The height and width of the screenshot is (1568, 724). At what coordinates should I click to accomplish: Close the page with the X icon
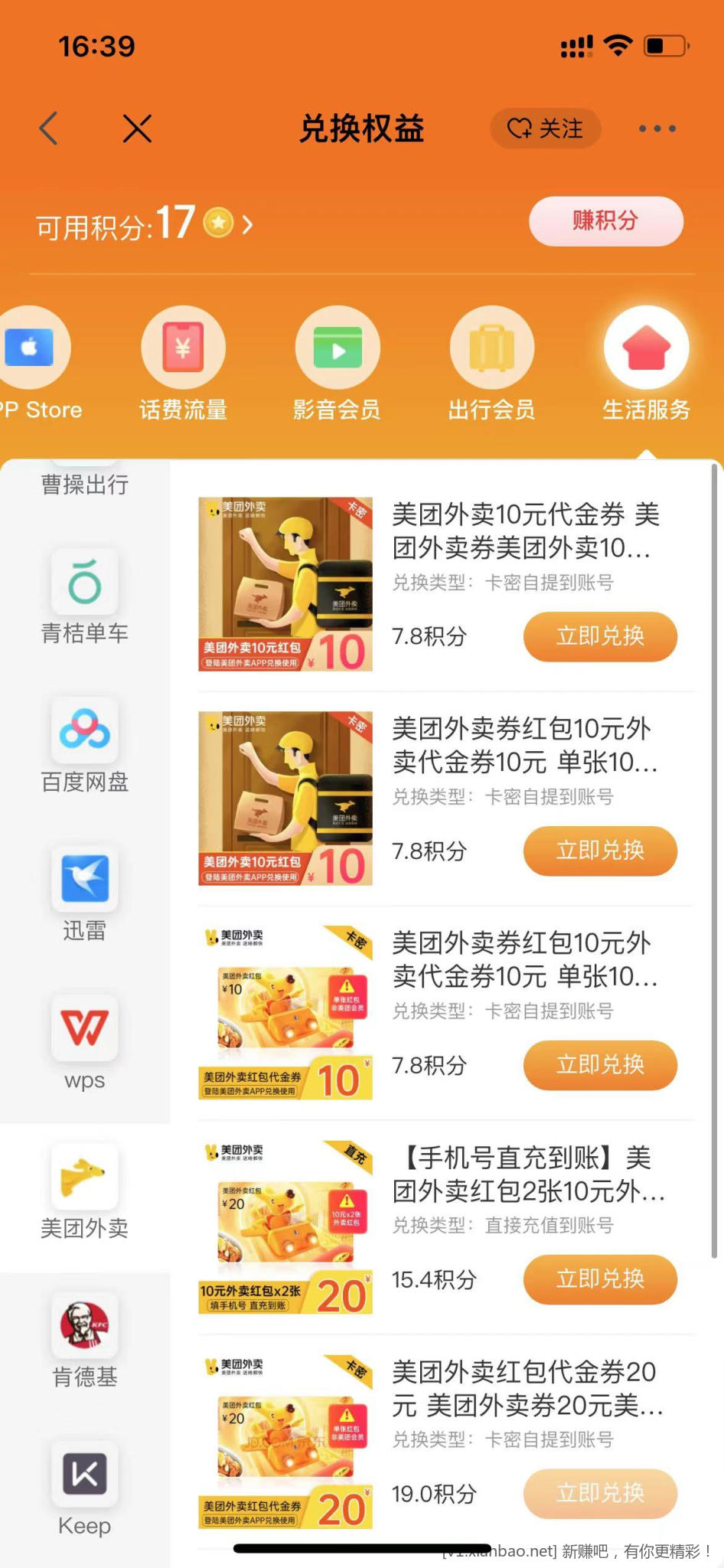tap(138, 128)
